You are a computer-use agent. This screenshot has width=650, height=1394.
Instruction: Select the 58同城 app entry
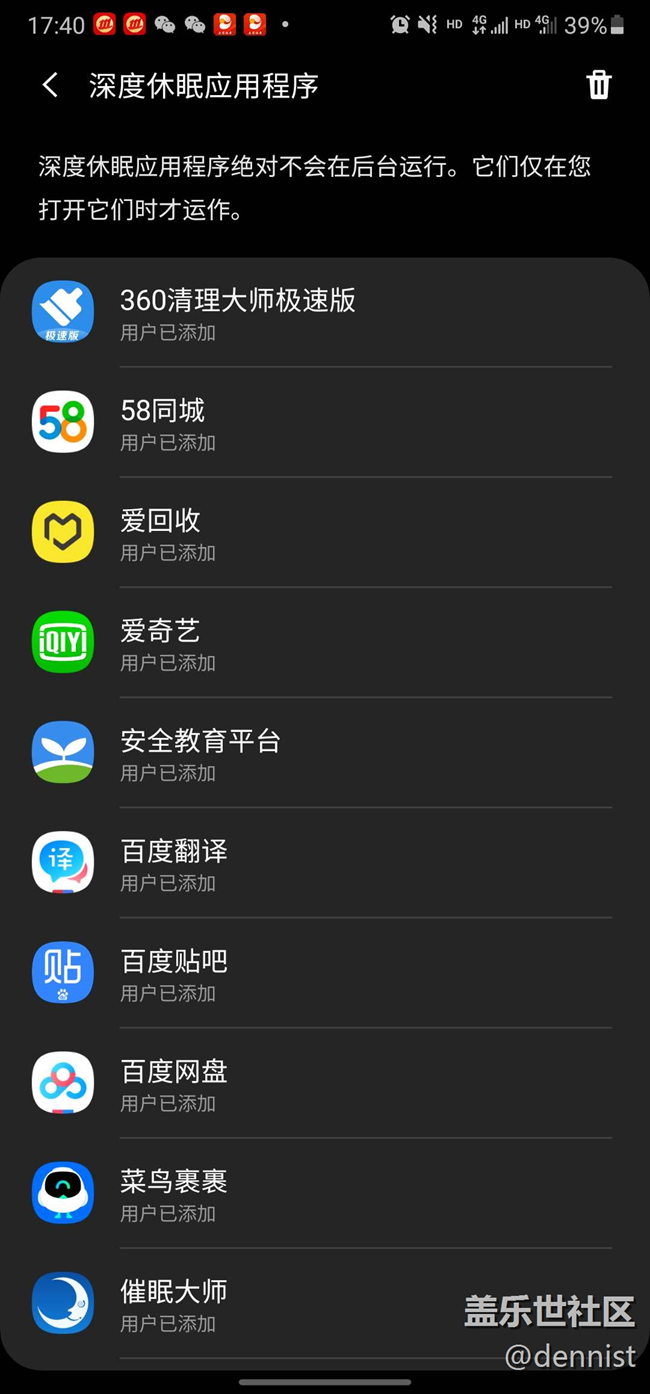coord(325,422)
